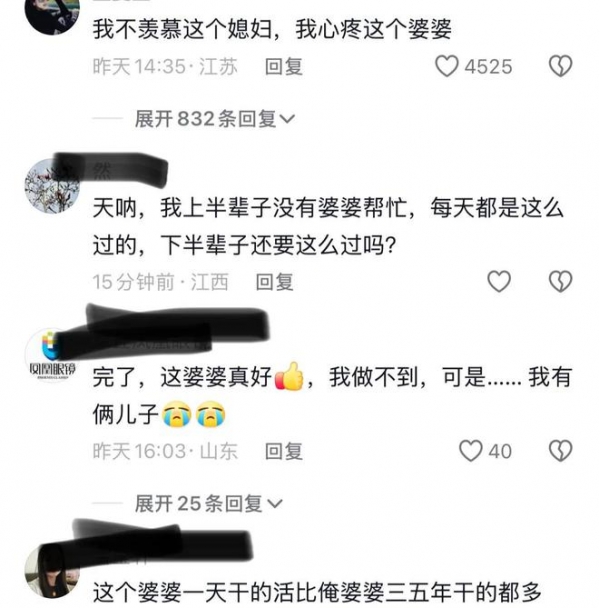Expand 展开832条回复
Screen dimensions: 600x608
click(214, 119)
